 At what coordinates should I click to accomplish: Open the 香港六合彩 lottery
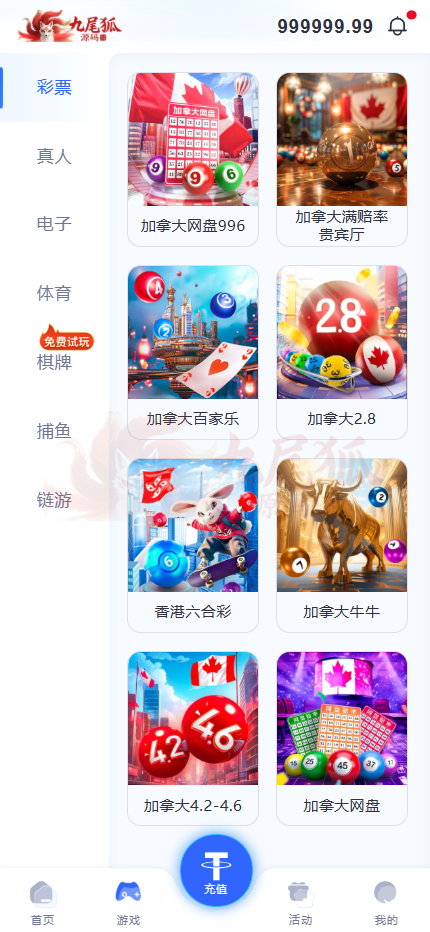193,545
